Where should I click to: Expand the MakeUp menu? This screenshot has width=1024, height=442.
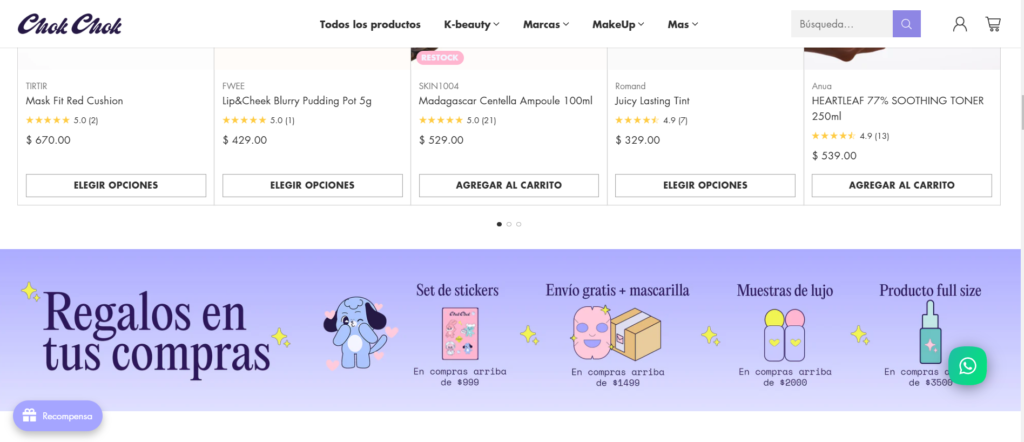[x=618, y=24]
